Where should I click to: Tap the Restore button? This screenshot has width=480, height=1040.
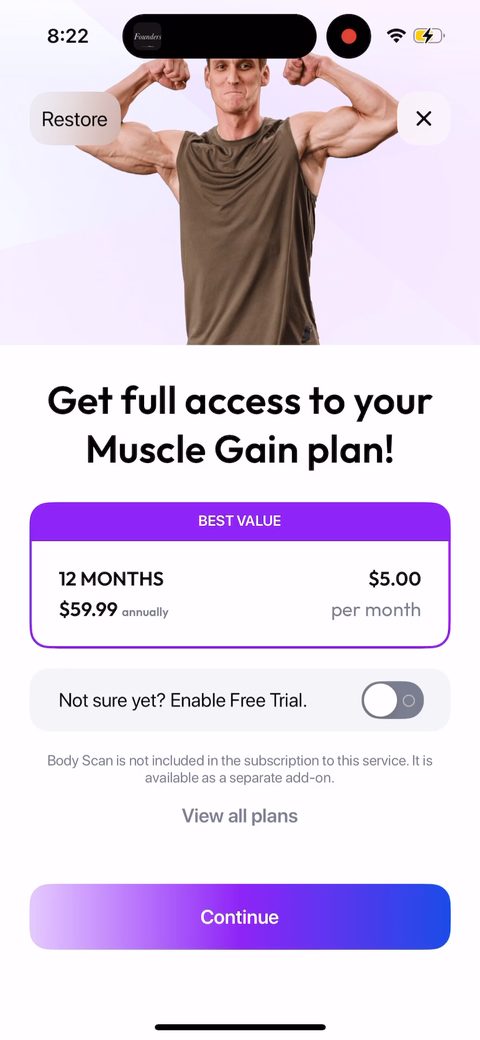pos(75,119)
